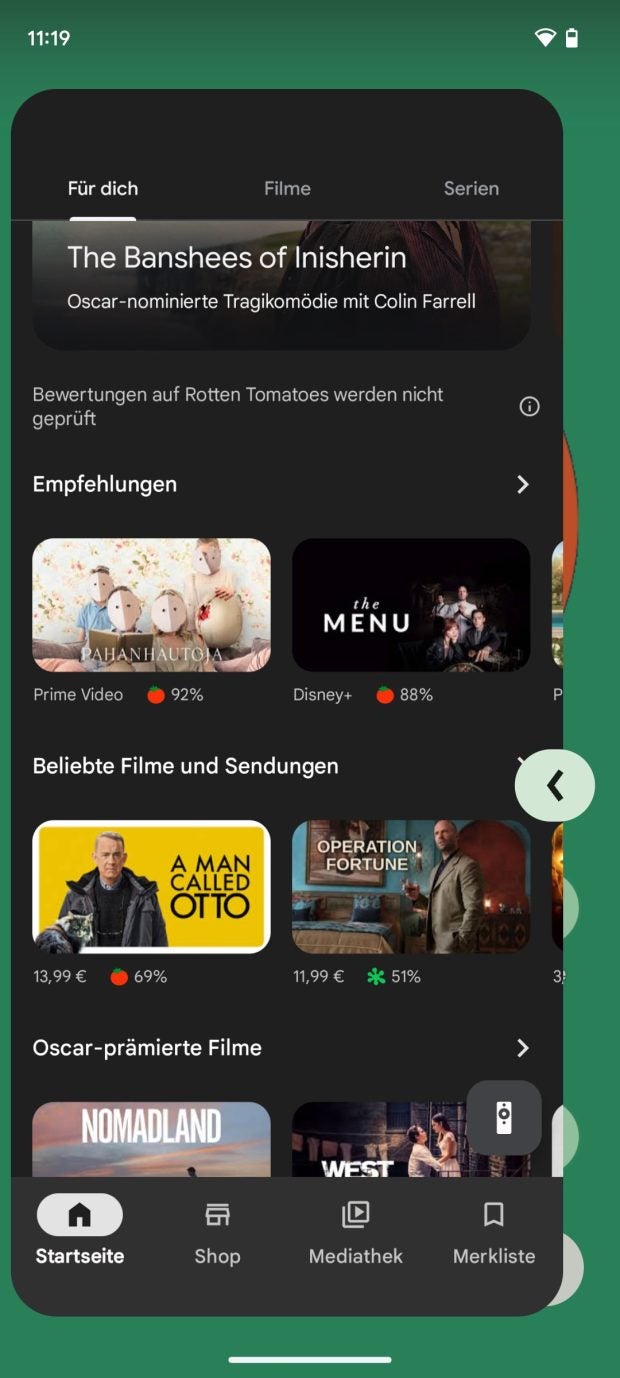Open the Operation Fortune movie card
This screenshot has width=620, height=1378.
[411, 887]
